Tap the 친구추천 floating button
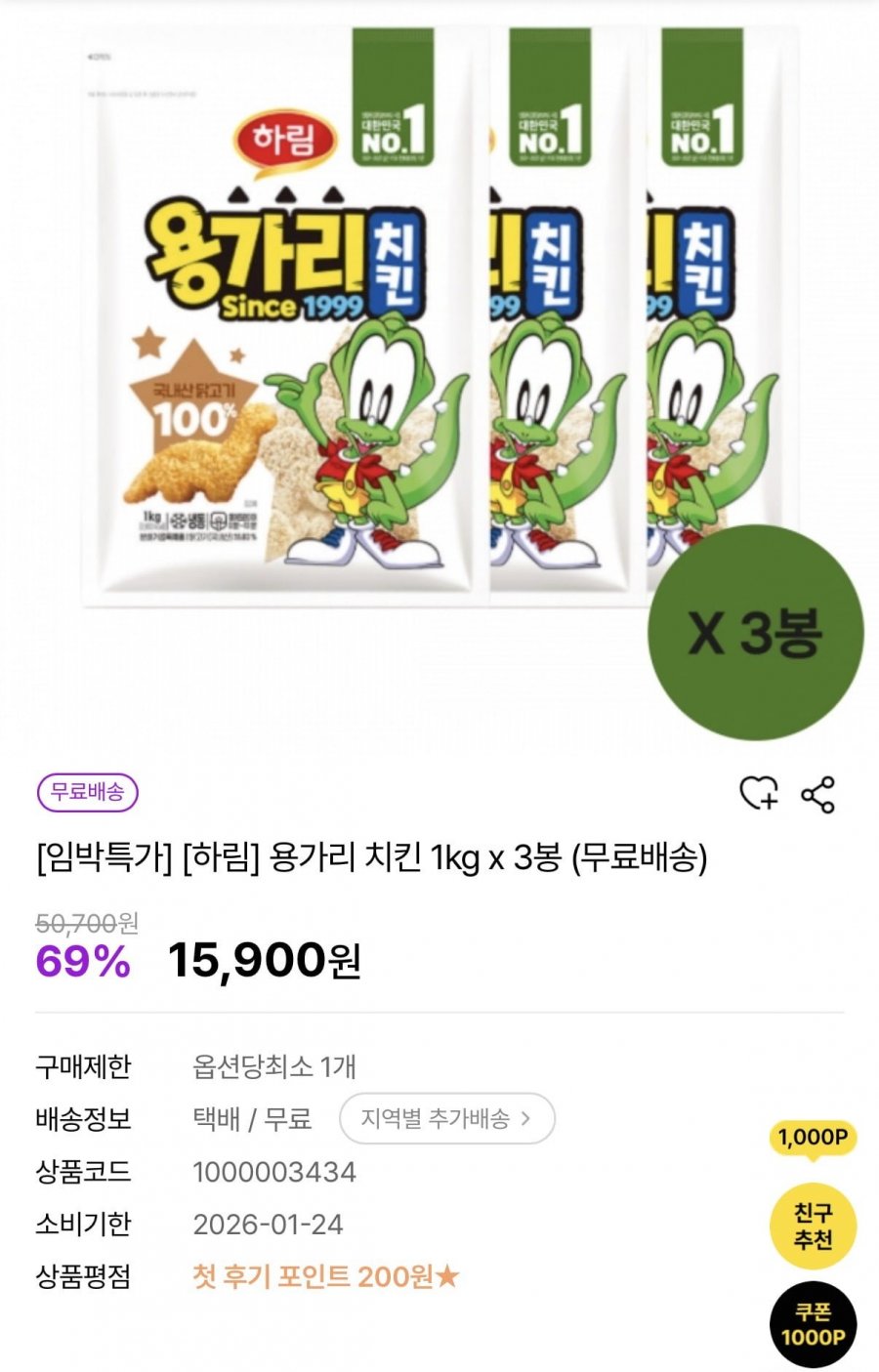 click(x=813, y=1226)
